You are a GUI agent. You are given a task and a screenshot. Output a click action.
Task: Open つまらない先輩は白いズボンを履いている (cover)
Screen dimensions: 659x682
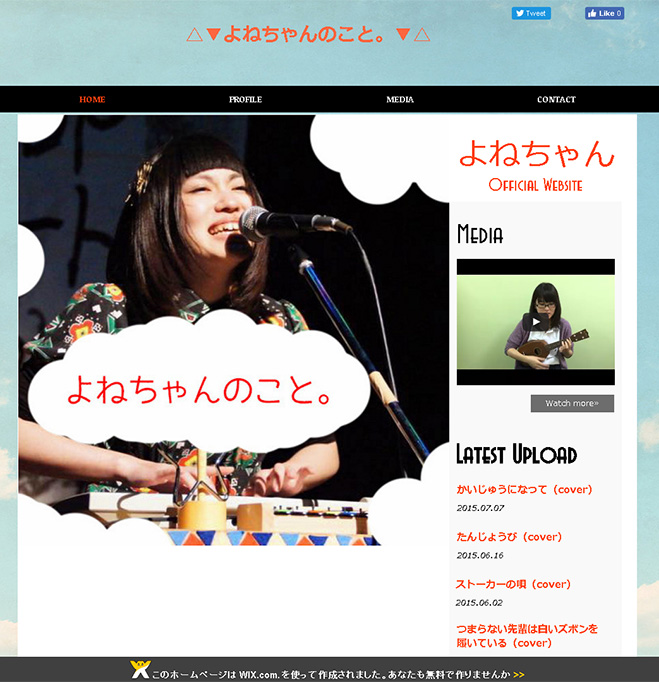point(526,636)
